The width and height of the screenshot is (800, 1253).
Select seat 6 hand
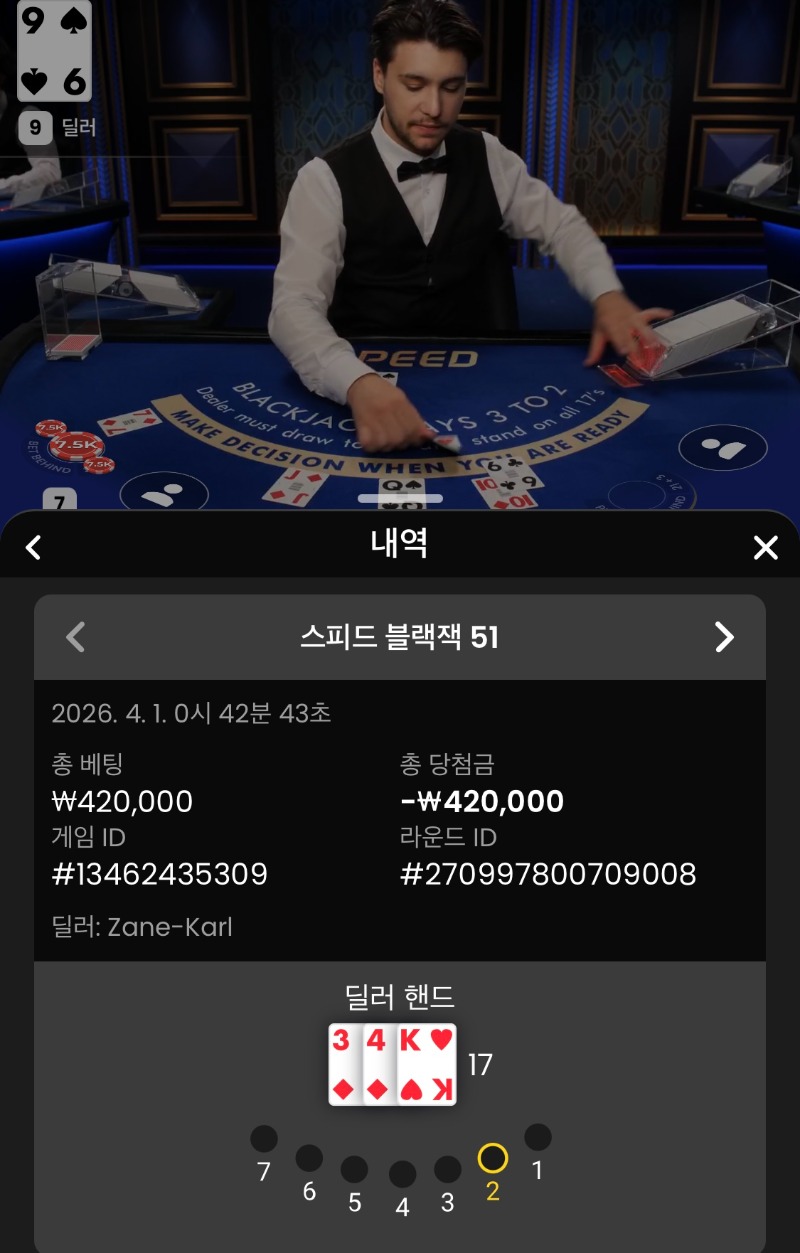[309, 1158]
